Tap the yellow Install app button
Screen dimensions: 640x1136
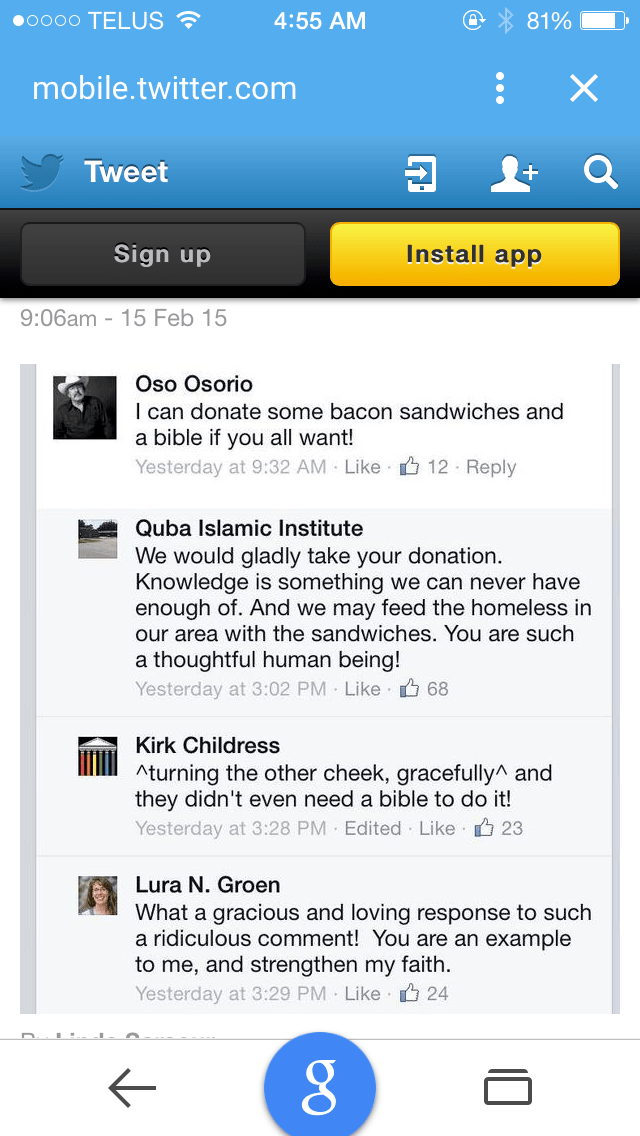pos(475,254)
